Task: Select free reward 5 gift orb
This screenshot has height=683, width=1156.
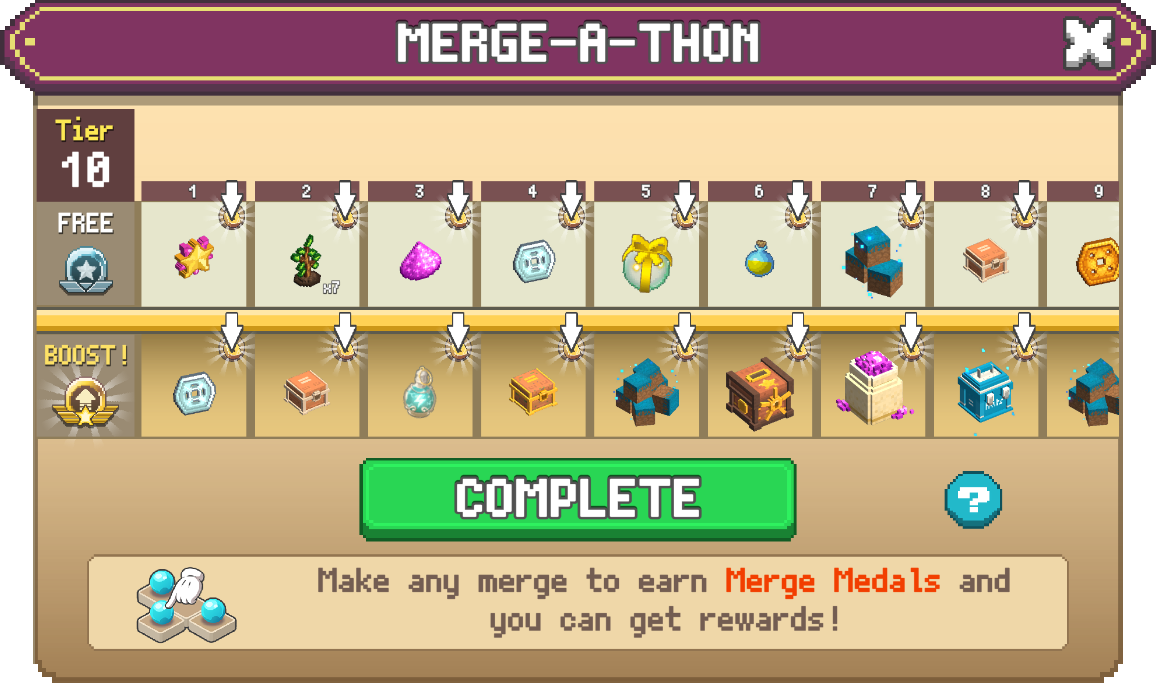Action: click(x=646, y=262)
